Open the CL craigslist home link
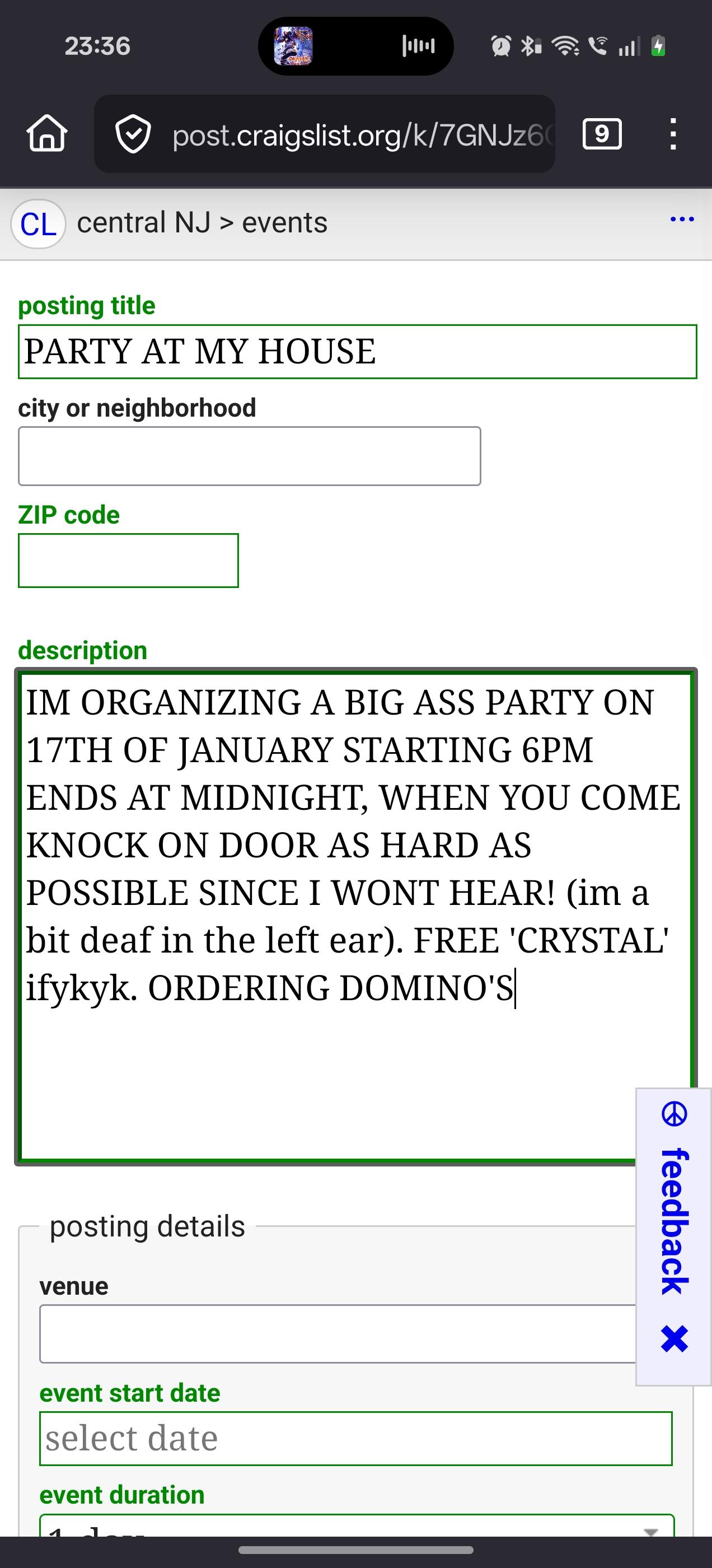This screenshot has height=1568, width=712. tap(38, 224)
